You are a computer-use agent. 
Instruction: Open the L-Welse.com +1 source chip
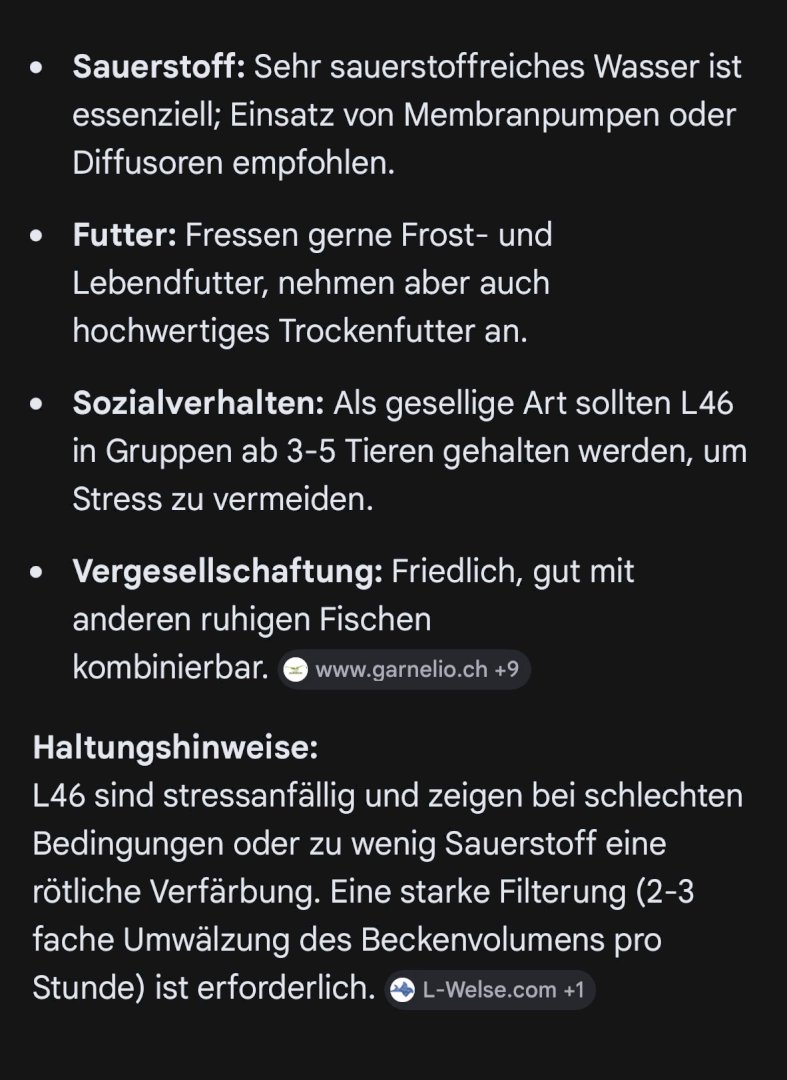pyautogui.click(x=490, y=990)
